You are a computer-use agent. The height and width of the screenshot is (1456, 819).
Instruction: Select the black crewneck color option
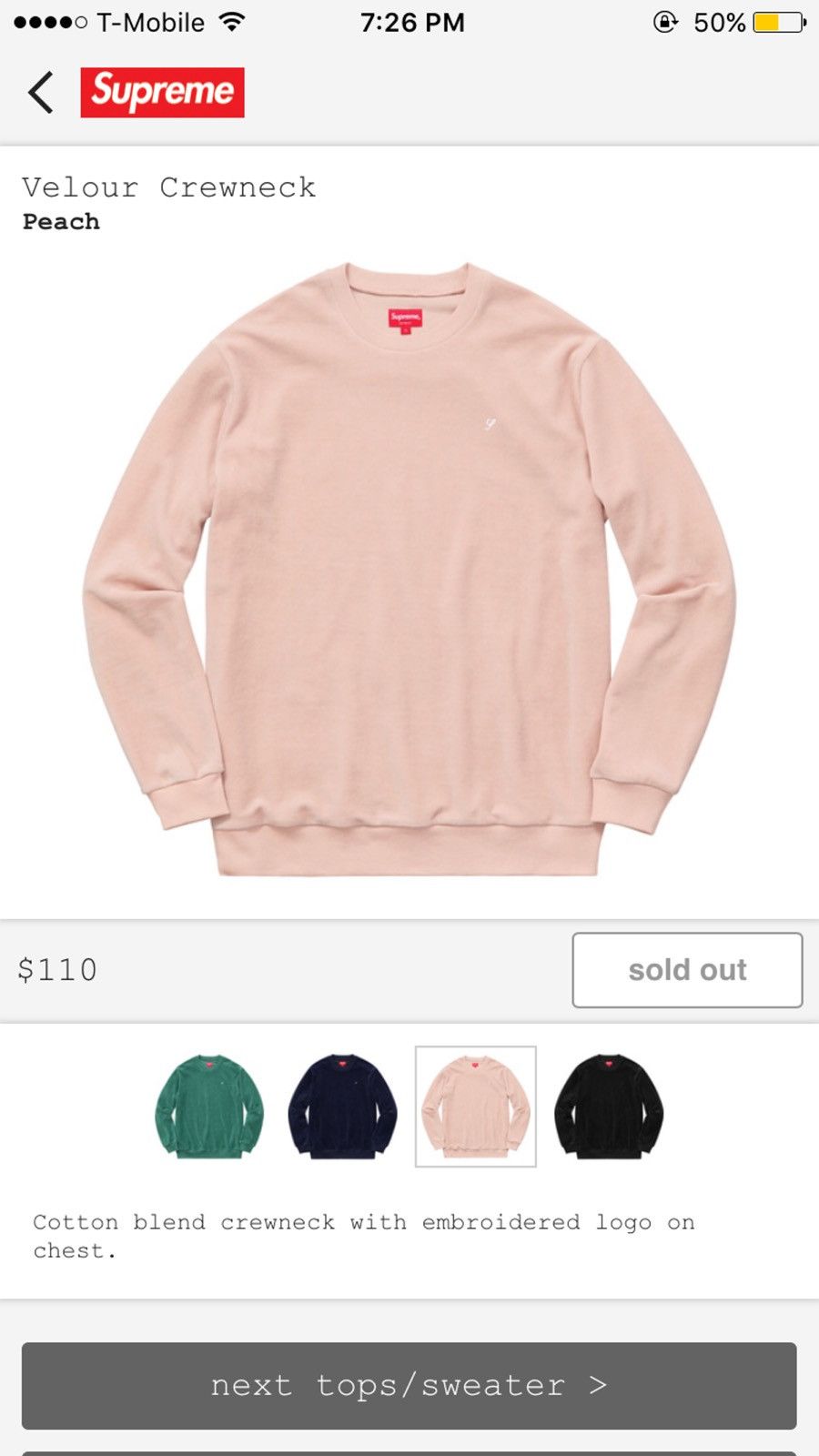[609, 1107]
